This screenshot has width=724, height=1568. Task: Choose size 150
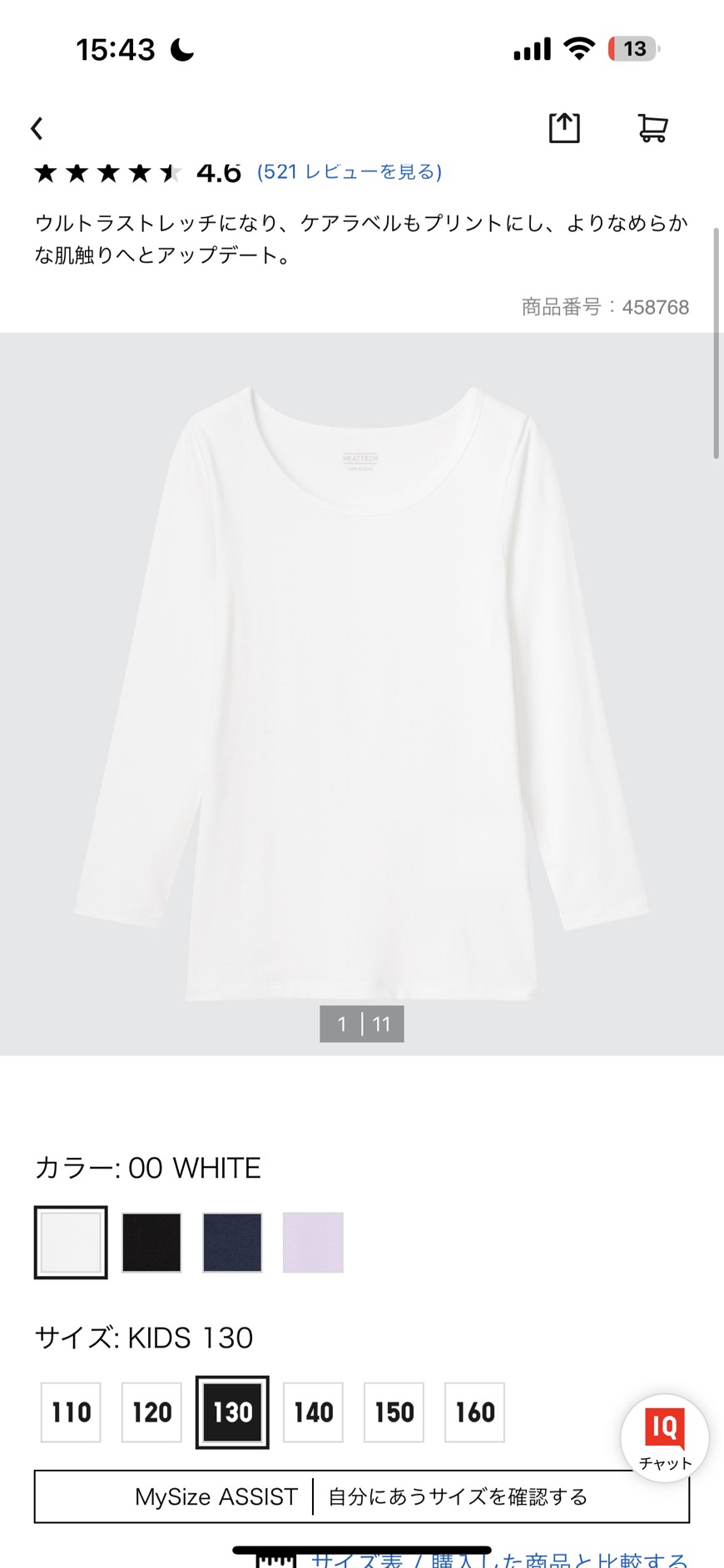394,1412
